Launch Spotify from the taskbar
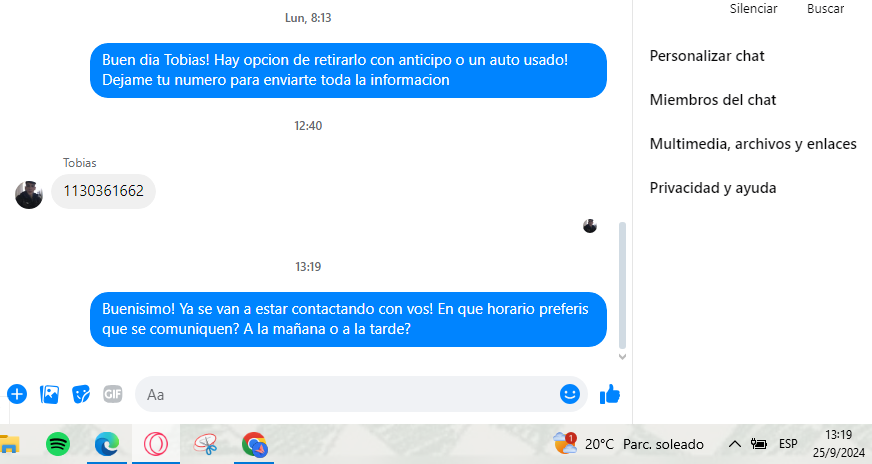872x464 pixels. click(x=57, y=443)
